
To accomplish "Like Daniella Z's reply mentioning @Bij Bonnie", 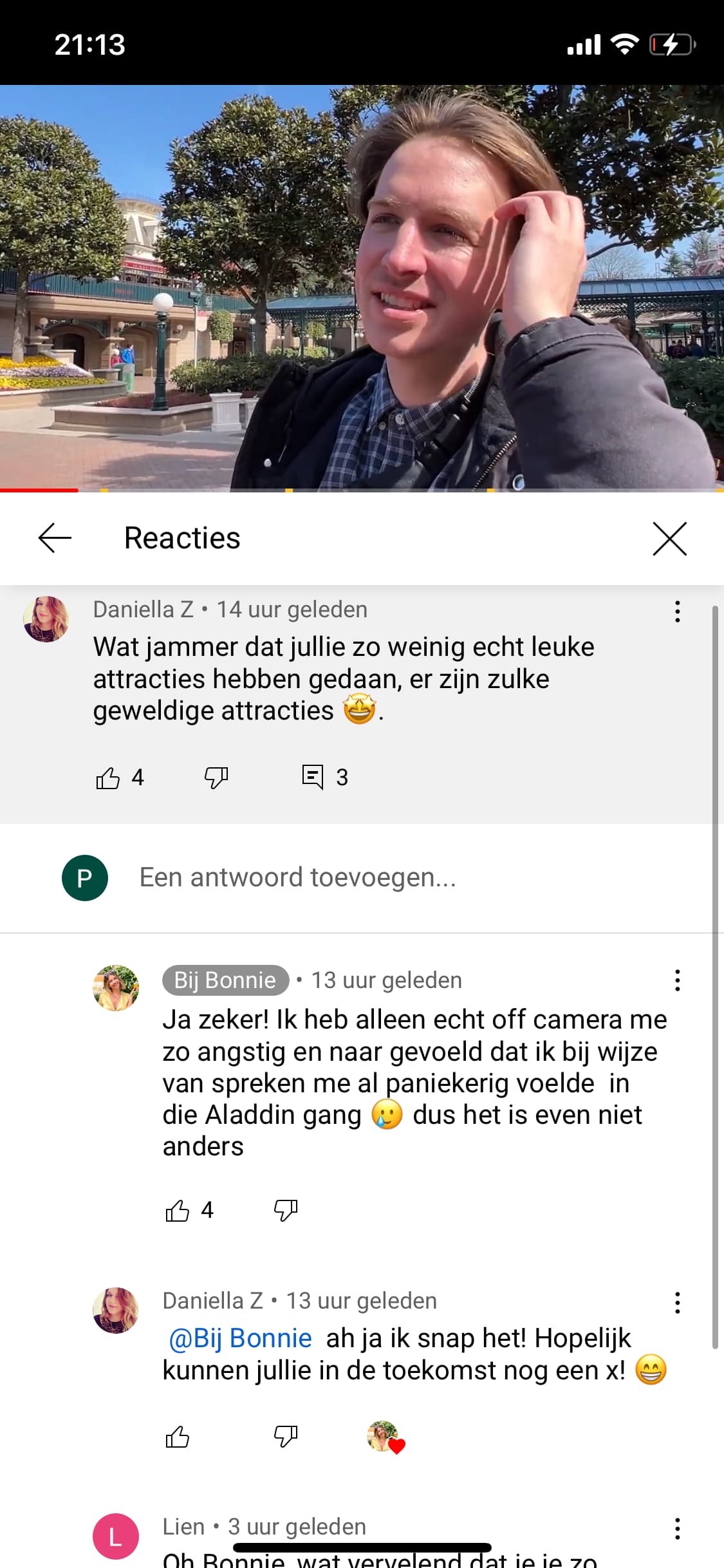I will (x=178, y=1437).
